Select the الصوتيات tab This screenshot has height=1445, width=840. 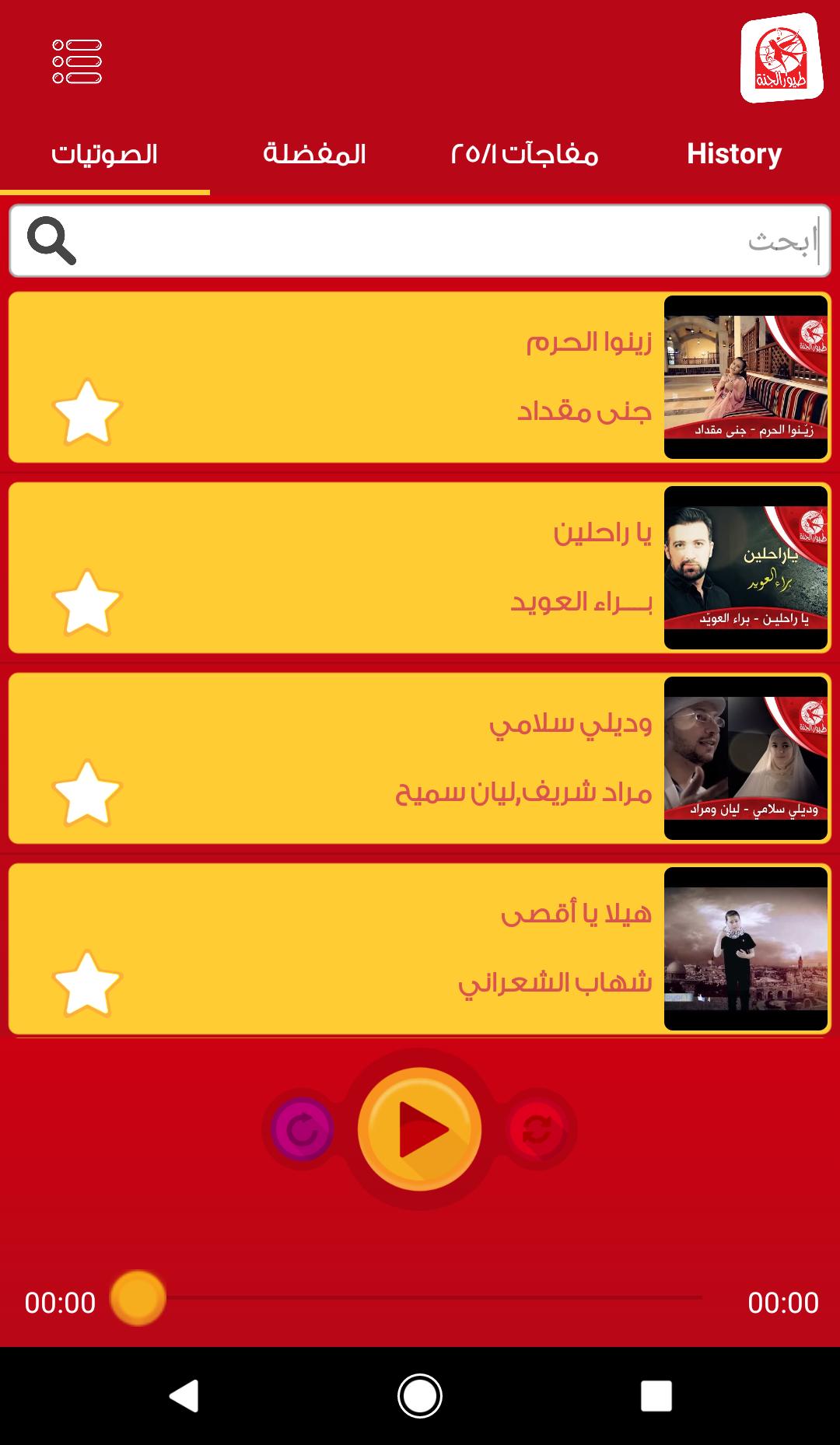(x=105, y=154)
